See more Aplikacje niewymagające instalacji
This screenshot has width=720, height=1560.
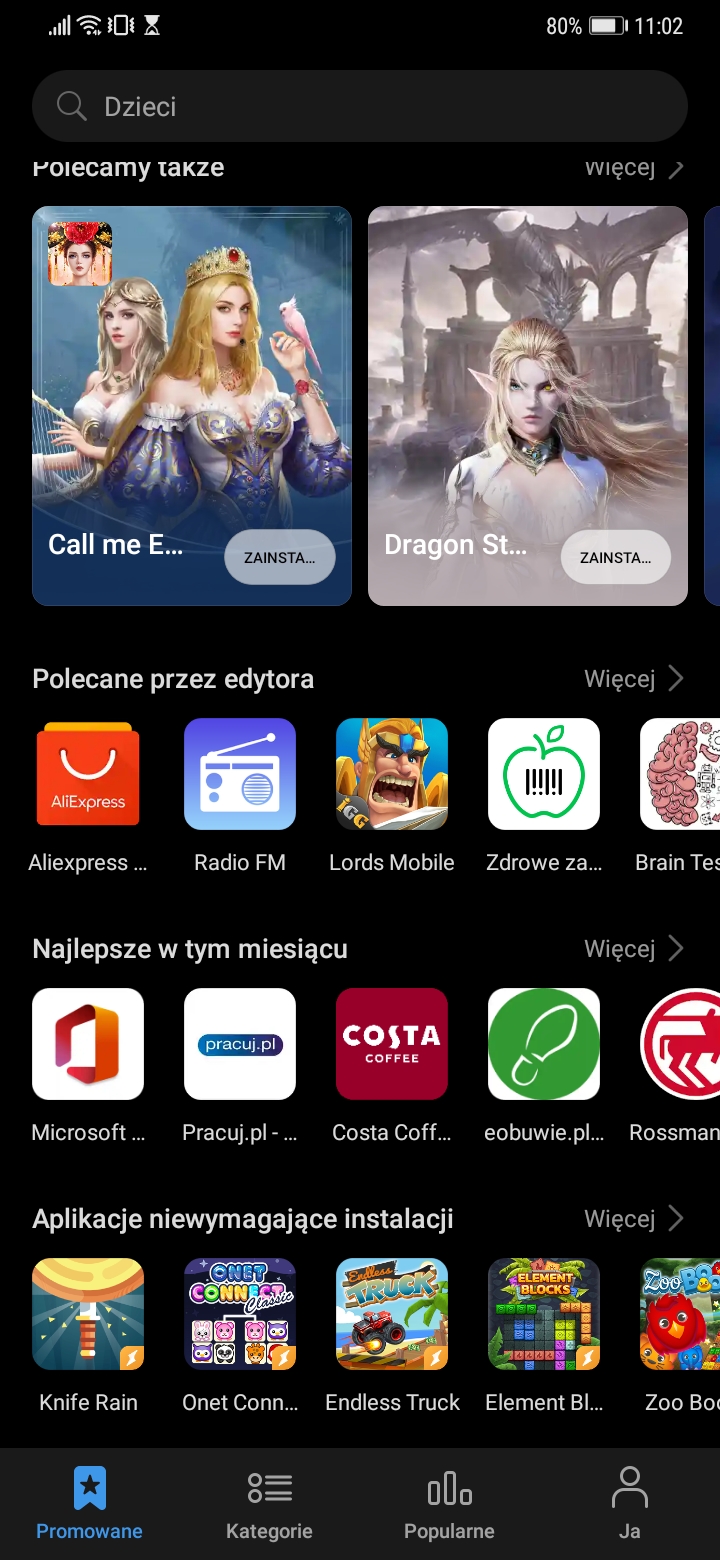click(x=633, y=1218)
